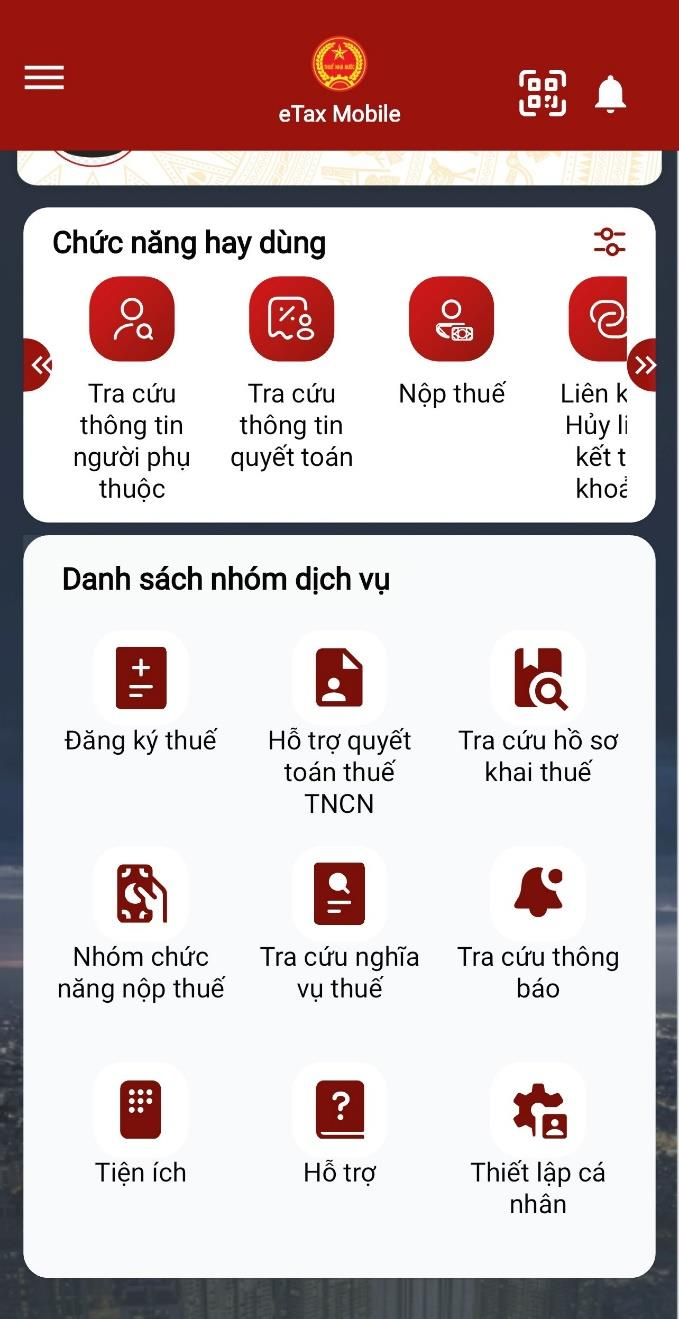The height and width of the screenshot is (1319, 679).
Task: Open Đăng ký thuế service group
Action: [141, 678]
